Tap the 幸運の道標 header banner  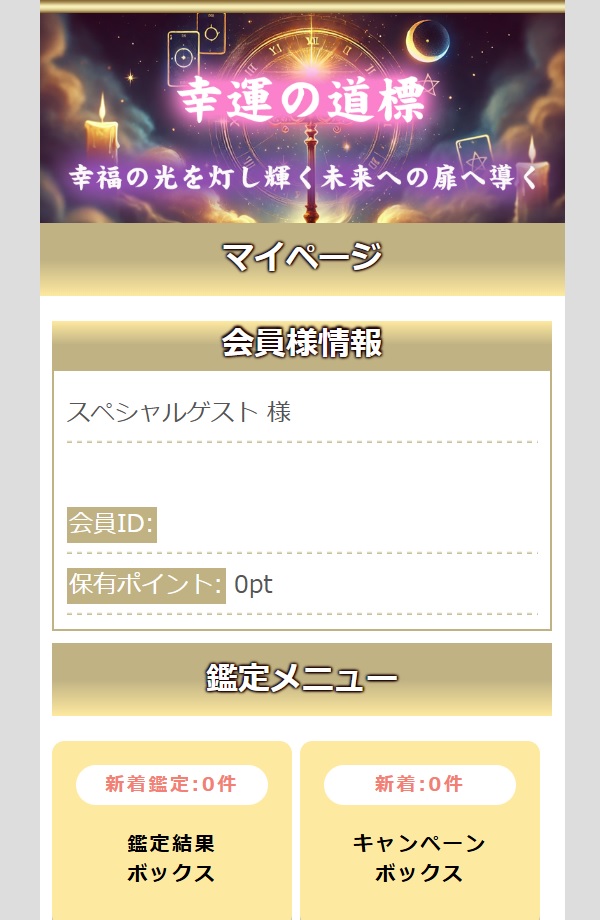pos(302,117)
